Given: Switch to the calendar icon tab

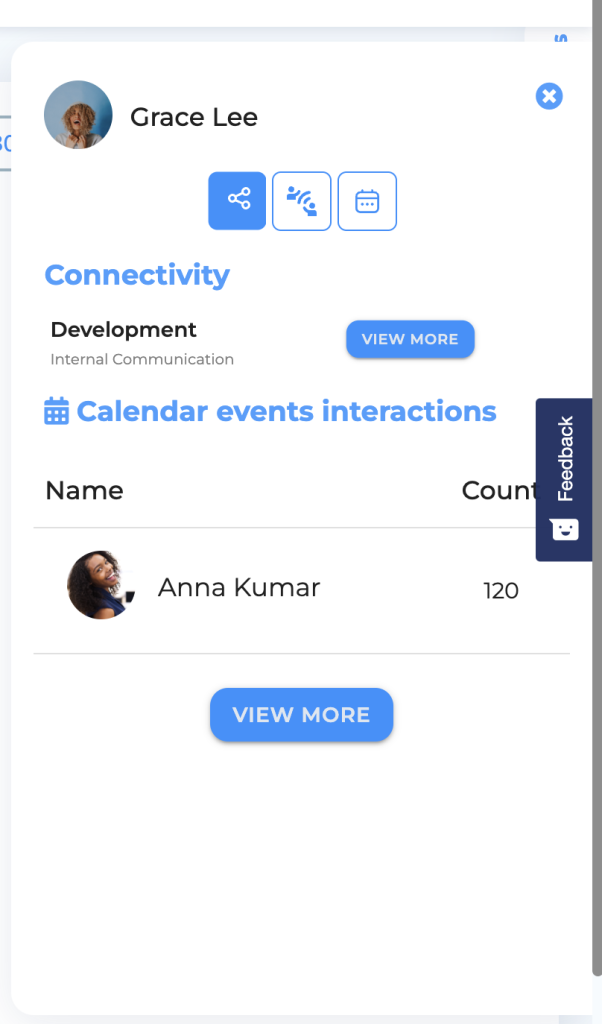Looking at the screenshot, I should (x=367, y=200).
